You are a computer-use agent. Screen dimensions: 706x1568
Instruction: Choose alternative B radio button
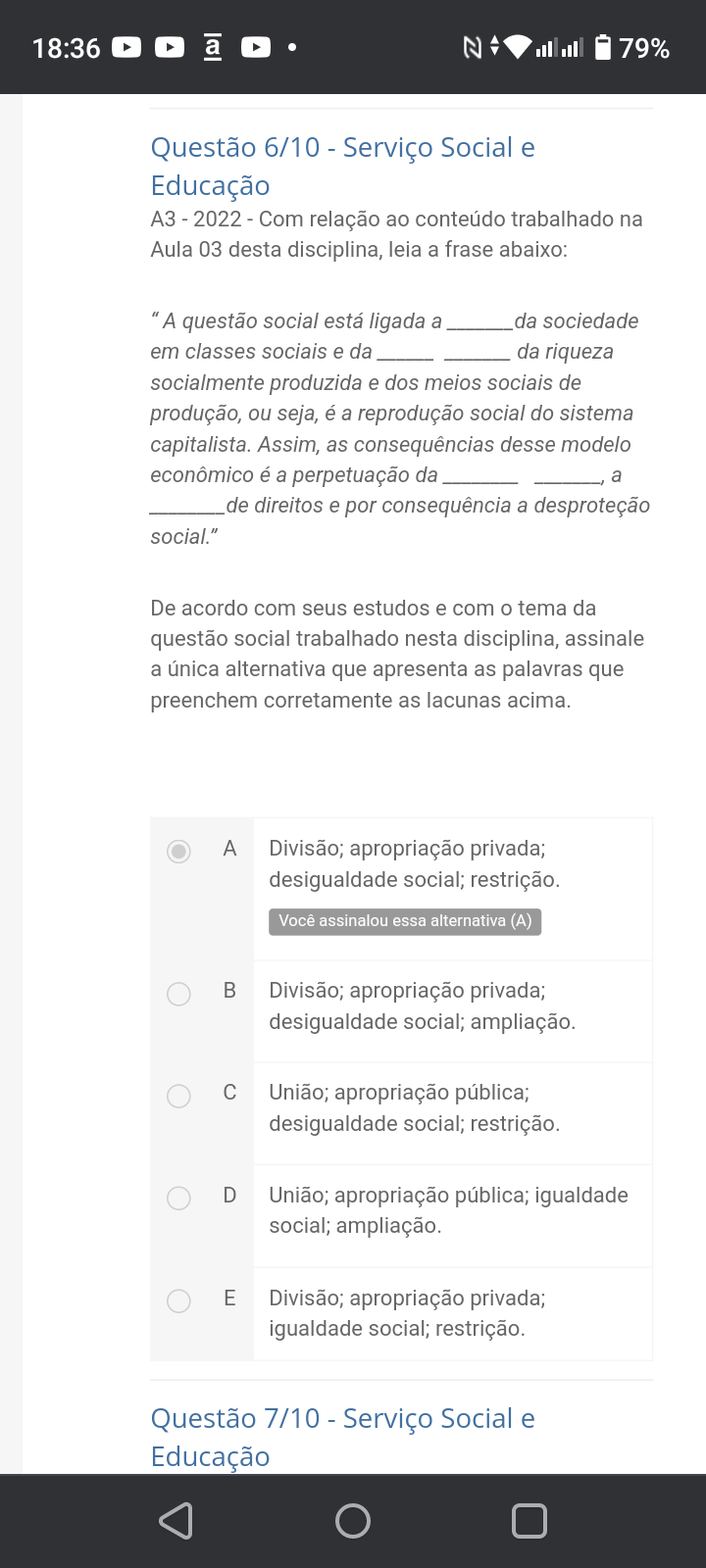coord(178,994)
